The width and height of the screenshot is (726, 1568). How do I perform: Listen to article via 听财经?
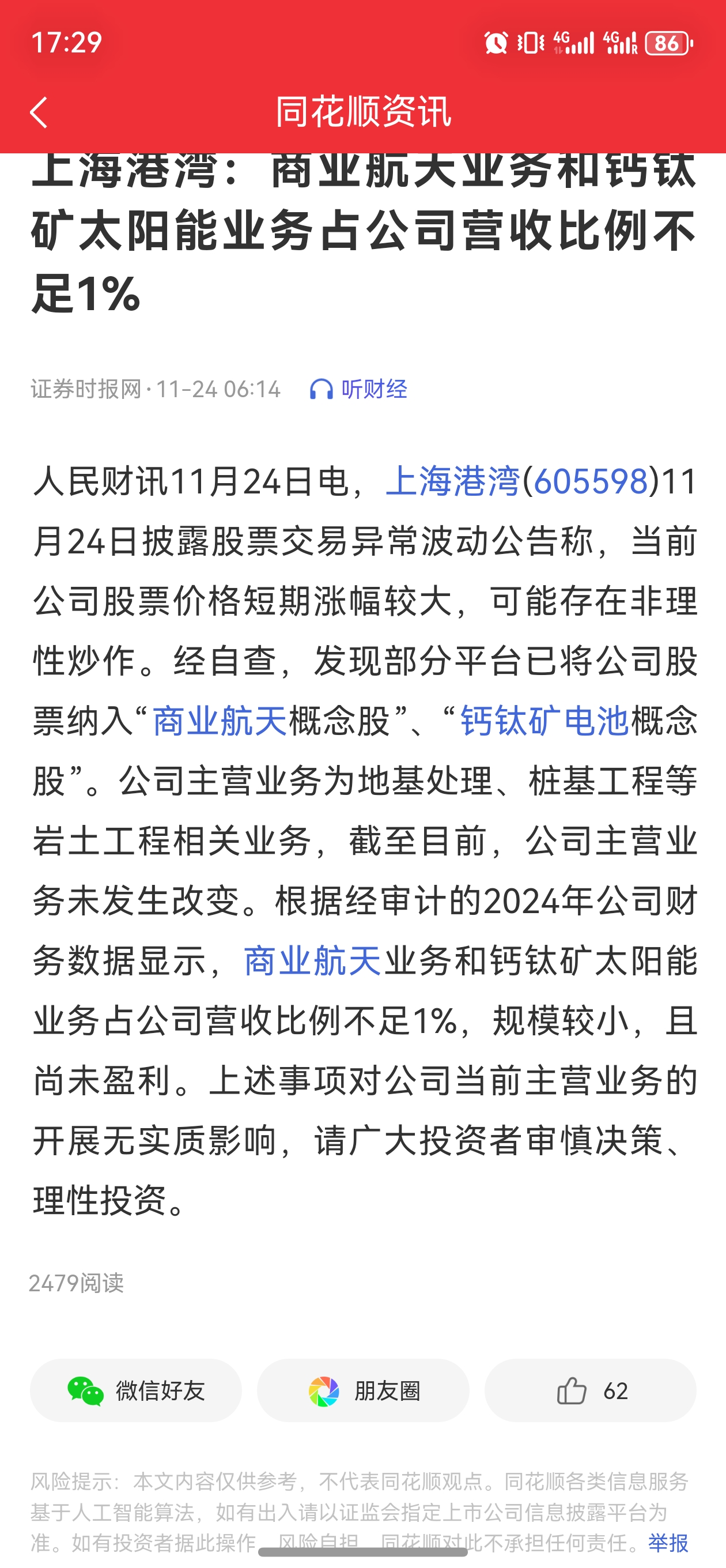tap(358, 389)
